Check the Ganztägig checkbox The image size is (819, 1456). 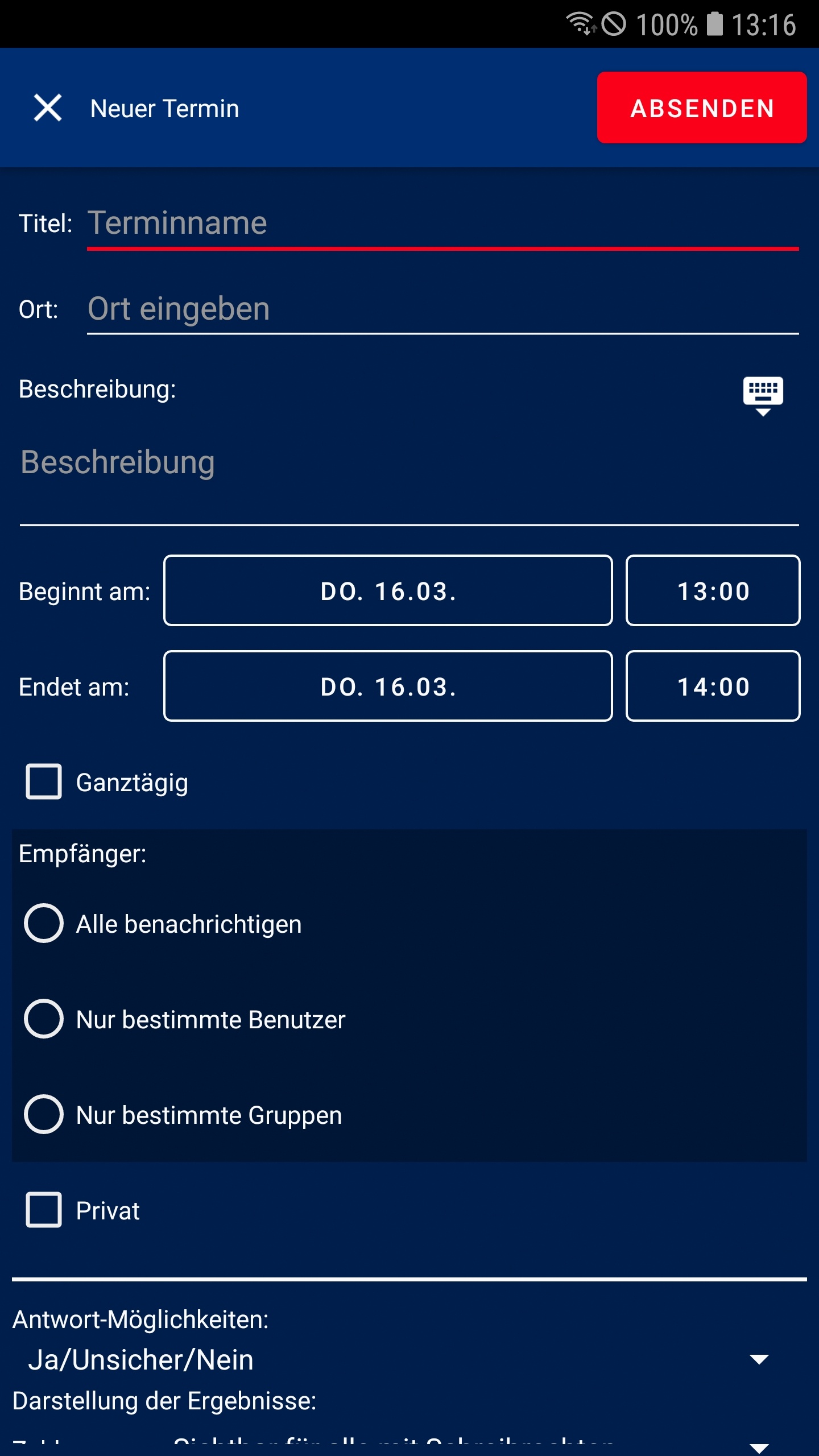pyautogui.click(x=44, y=782)
